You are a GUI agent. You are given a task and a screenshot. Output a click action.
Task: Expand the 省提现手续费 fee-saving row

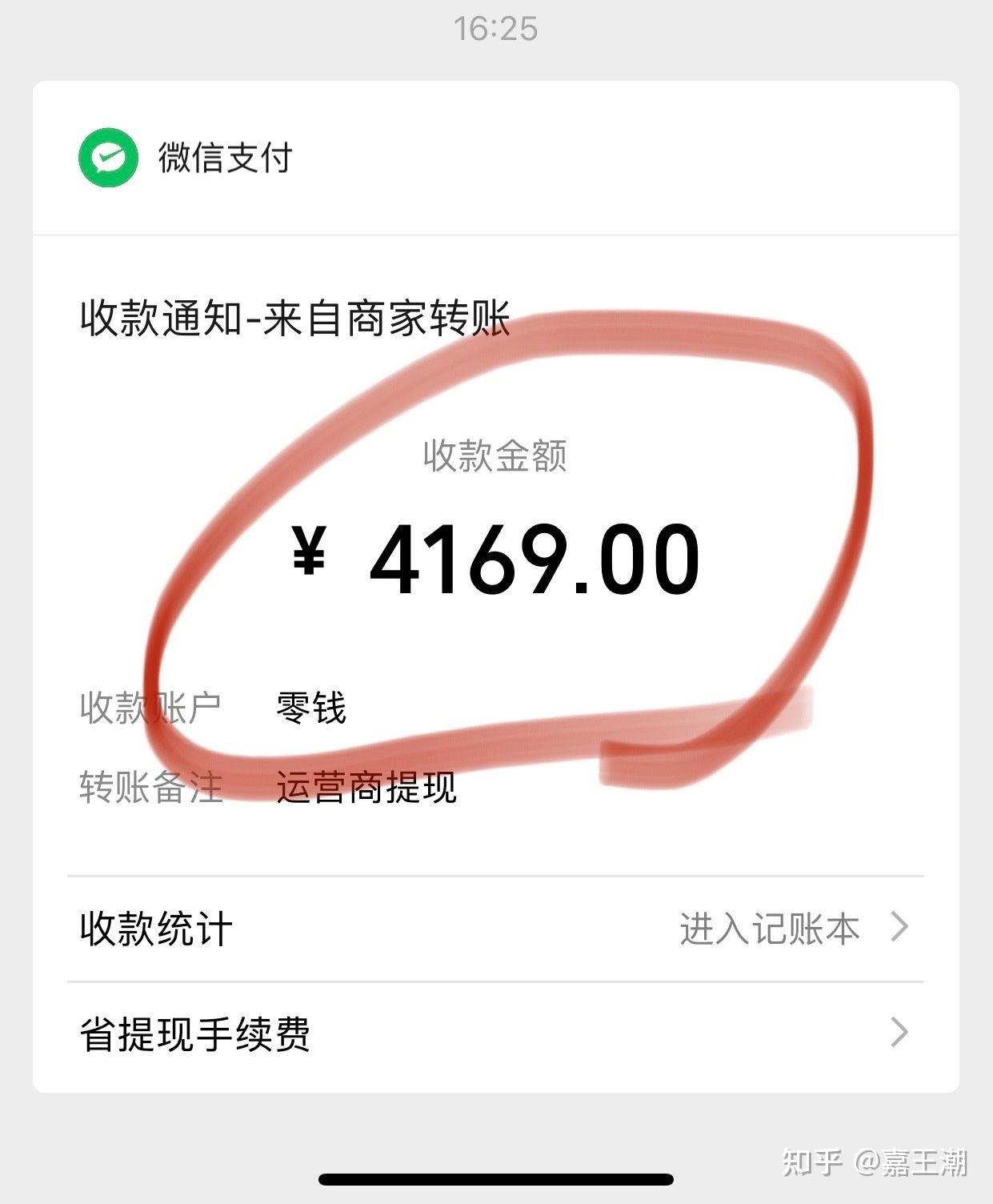[x=195, y=1036]
